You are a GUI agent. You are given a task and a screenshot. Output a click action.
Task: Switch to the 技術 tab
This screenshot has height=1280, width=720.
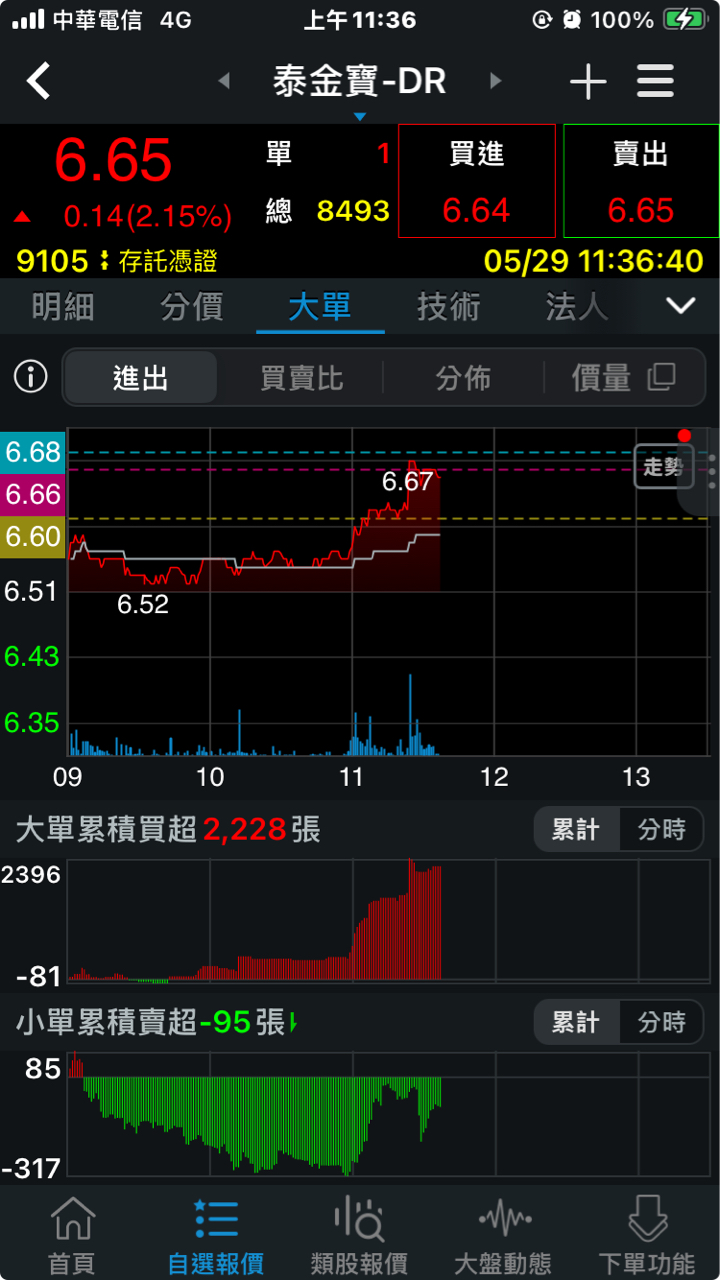pyautogui.click(x=448, y=307)
